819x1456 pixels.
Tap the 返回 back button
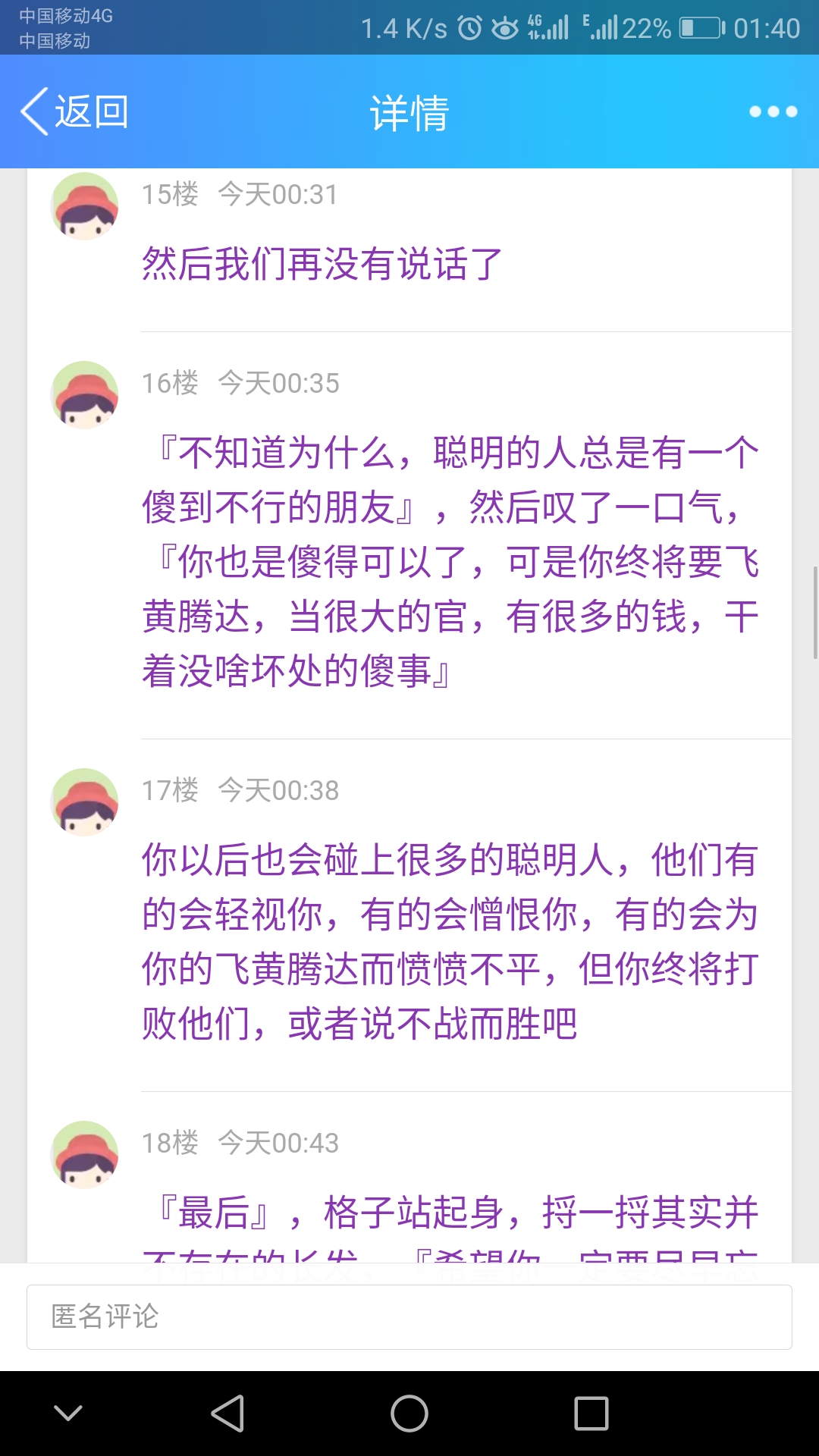click(74, 111)
